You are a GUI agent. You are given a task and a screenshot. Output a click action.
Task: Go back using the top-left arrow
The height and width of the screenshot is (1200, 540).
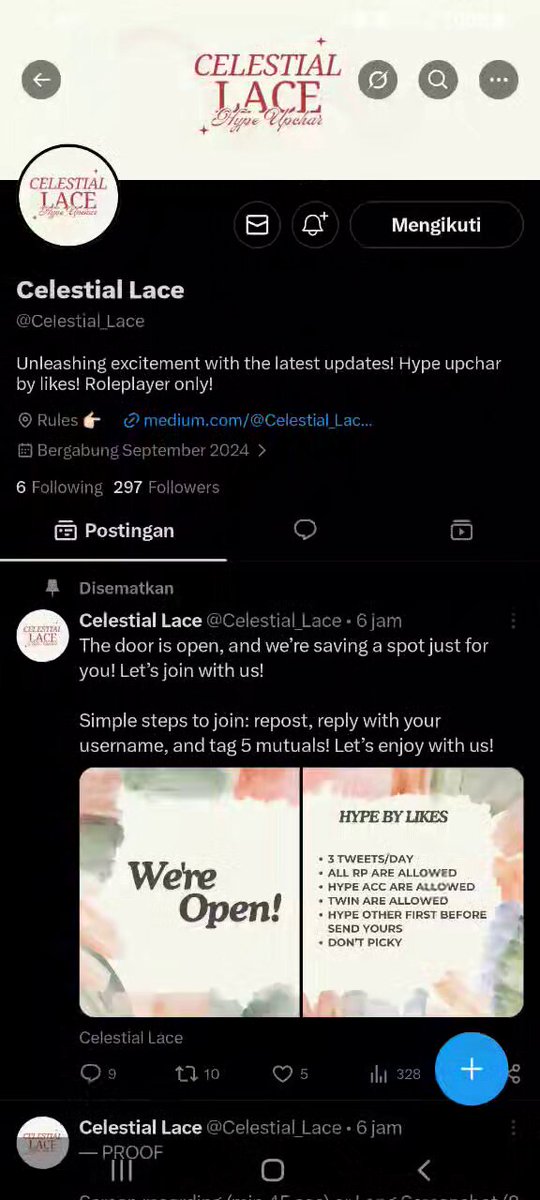click(41, 80)
